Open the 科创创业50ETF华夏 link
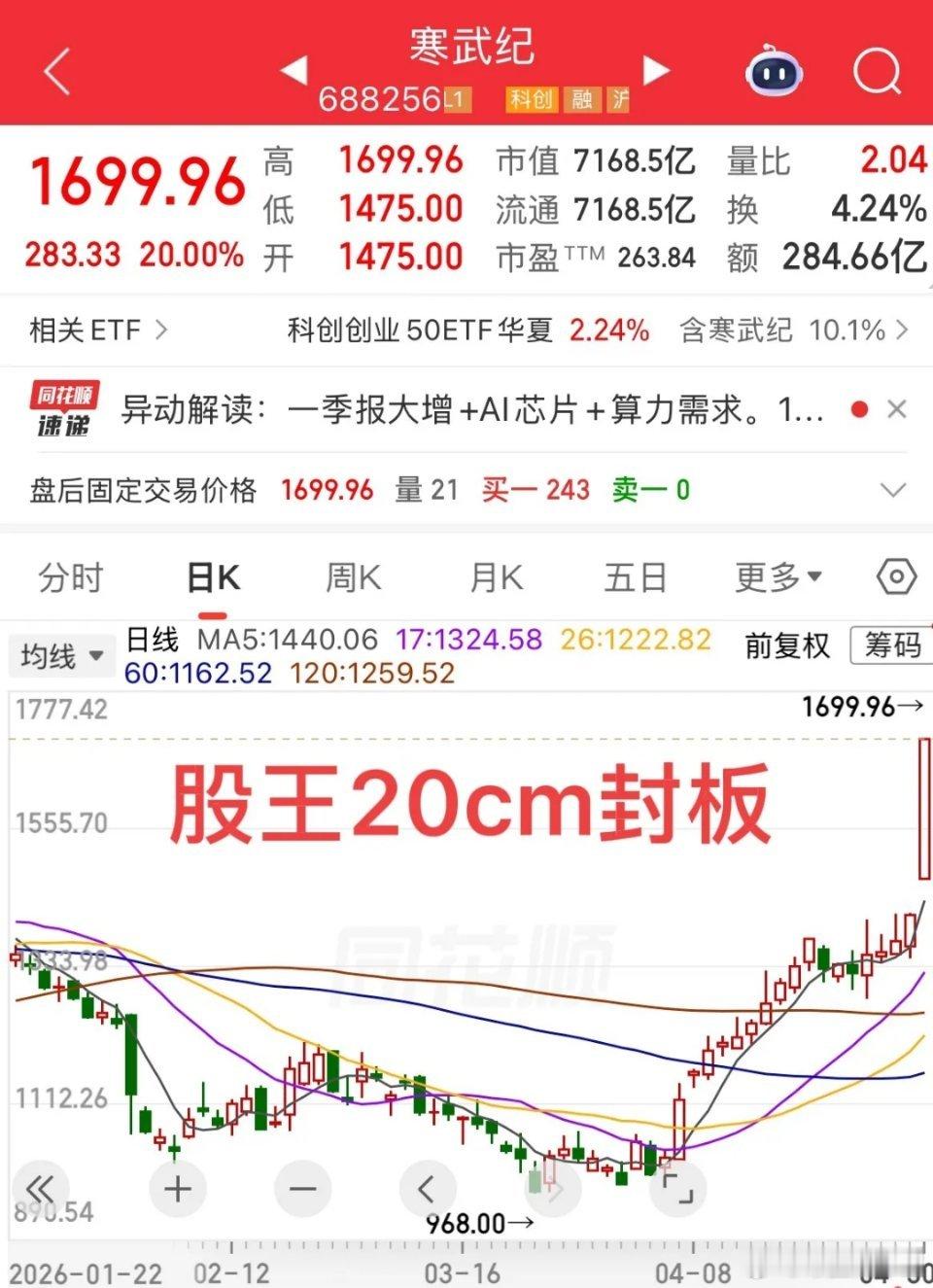The height and width of the screenshot is (1288, 933). click(x=420, y=330)
